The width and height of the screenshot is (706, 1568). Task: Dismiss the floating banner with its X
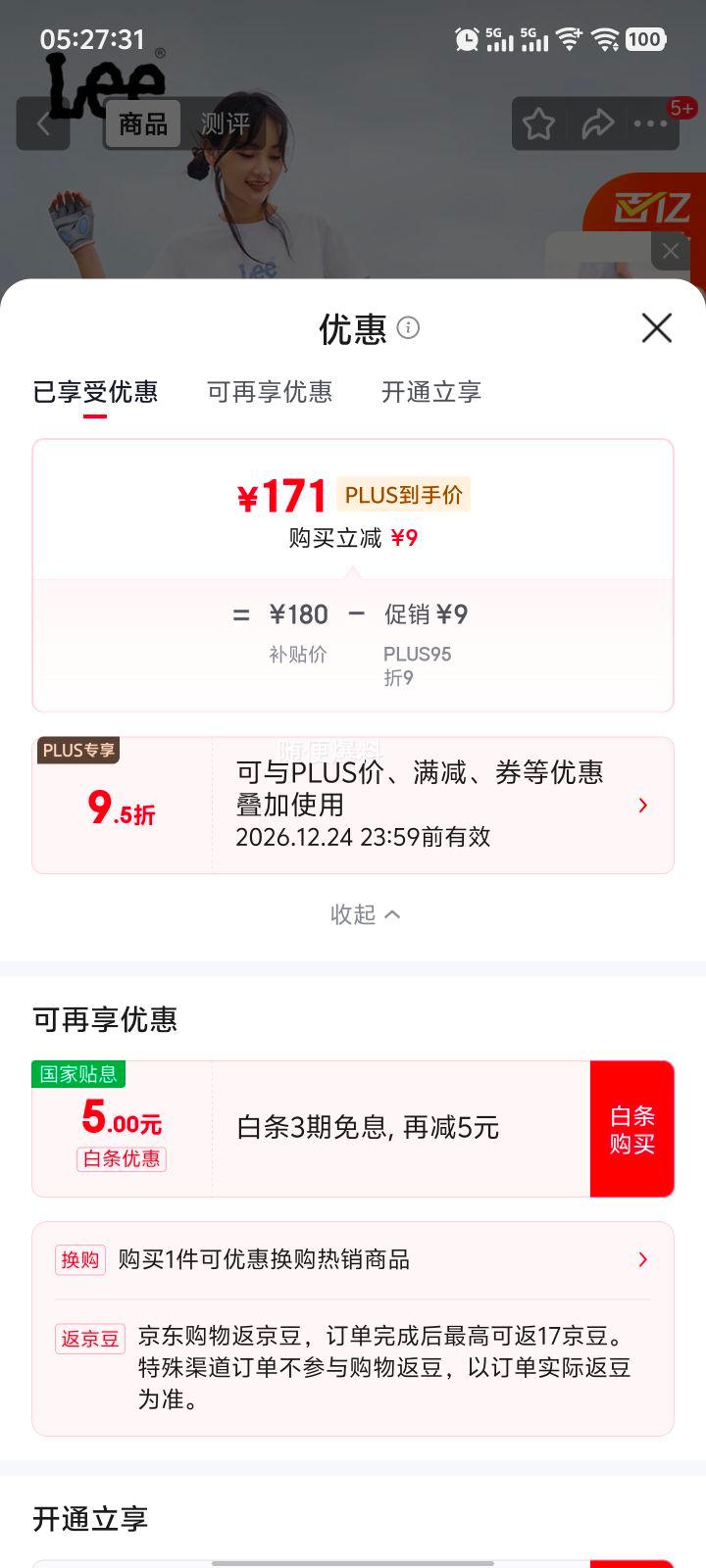pyautogui.click(x=670, y=251)
